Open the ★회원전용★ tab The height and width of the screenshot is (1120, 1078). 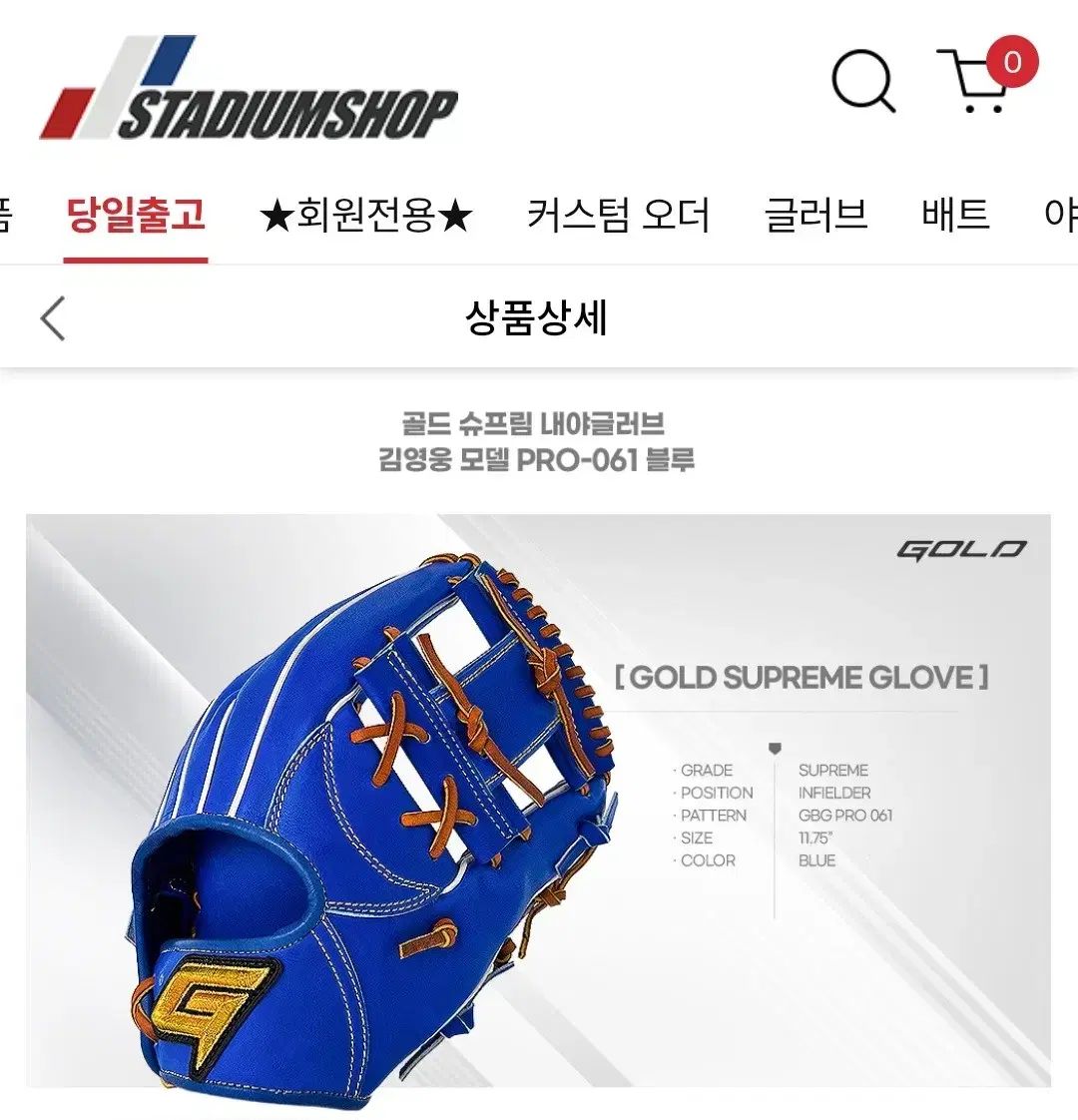point(365,216)
